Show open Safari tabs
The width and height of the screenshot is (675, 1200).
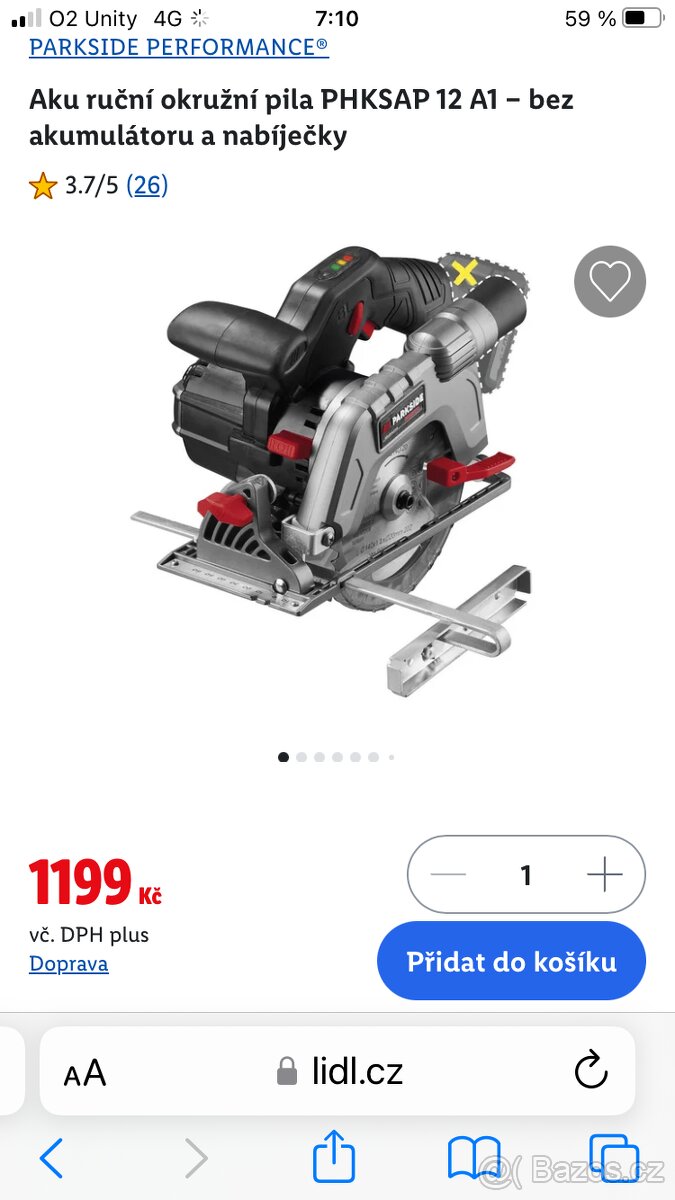click(x=613, y=1158)
